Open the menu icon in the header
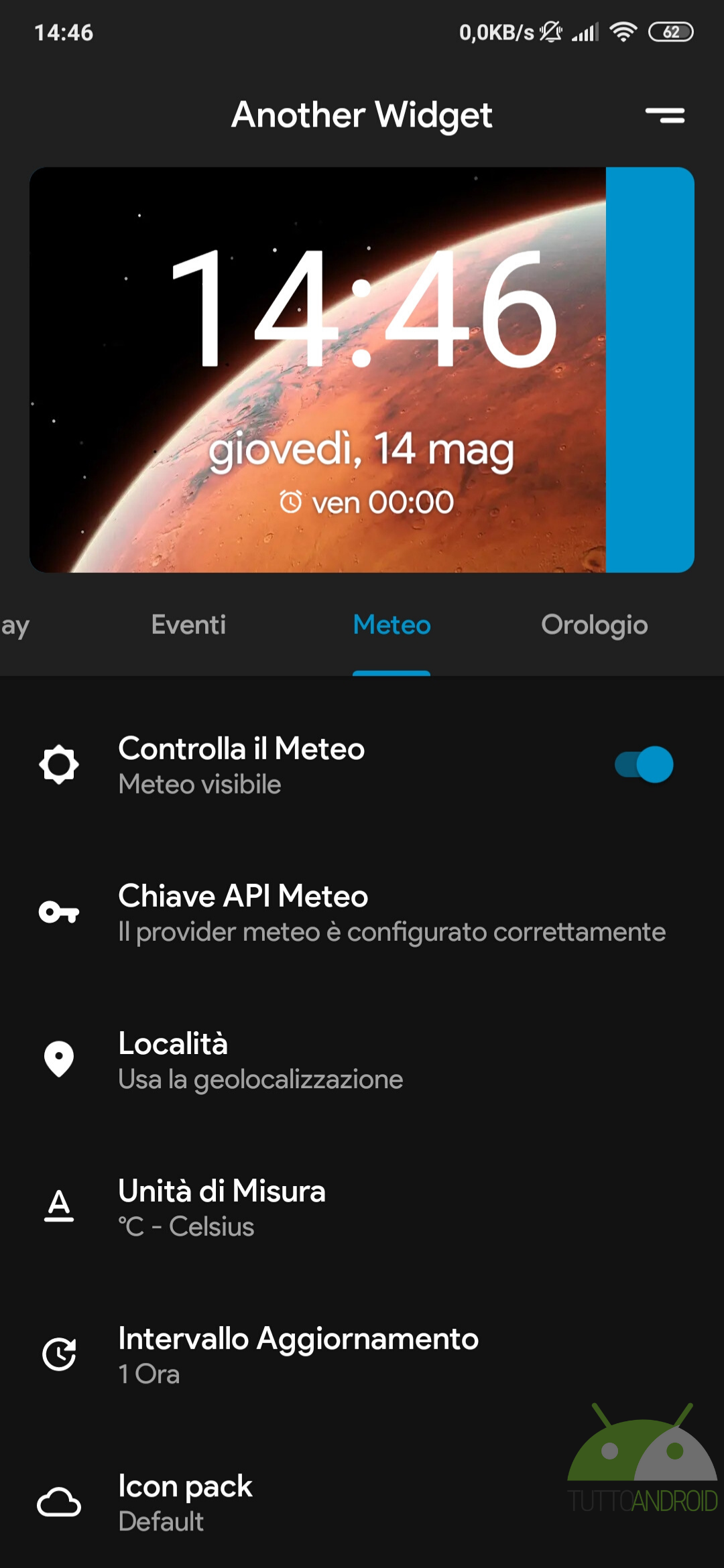Image resolution: width=724 pixels, height=1568 pixels. pyautogui.click(x=664, y=115)
